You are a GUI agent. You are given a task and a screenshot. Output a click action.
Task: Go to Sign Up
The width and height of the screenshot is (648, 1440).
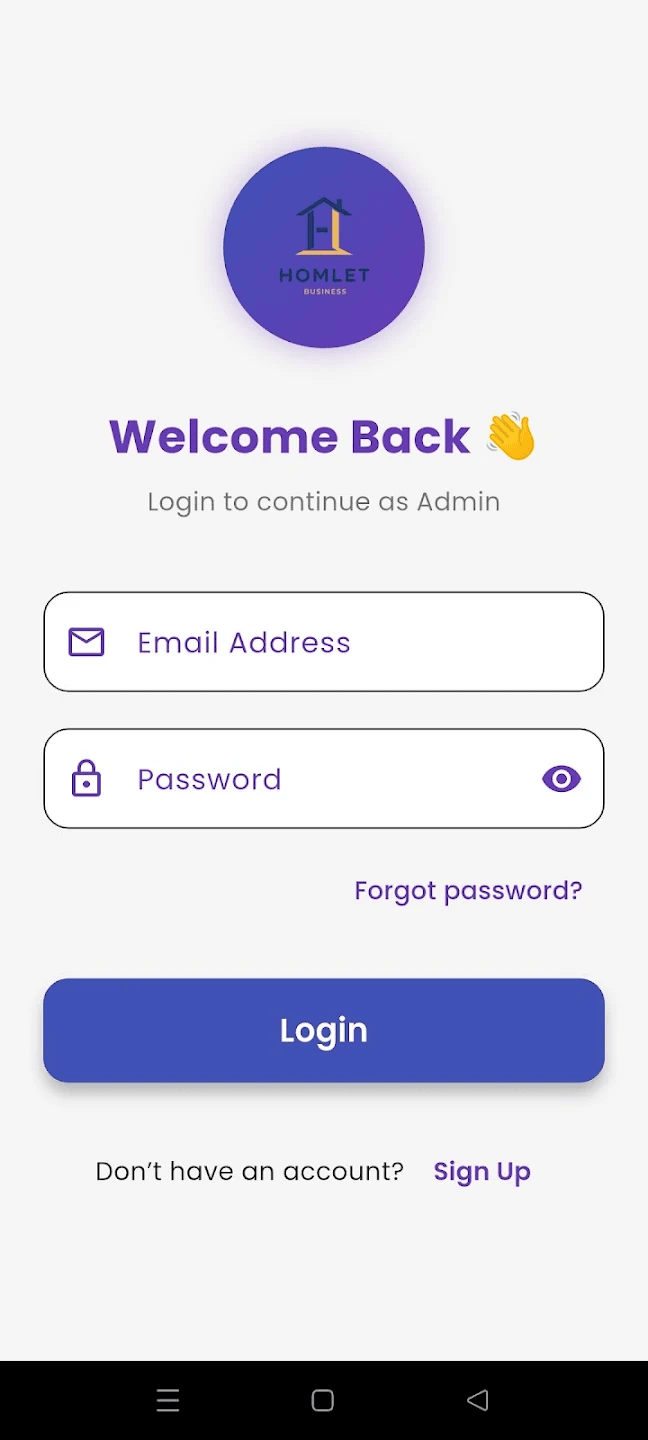(481, 1171)
